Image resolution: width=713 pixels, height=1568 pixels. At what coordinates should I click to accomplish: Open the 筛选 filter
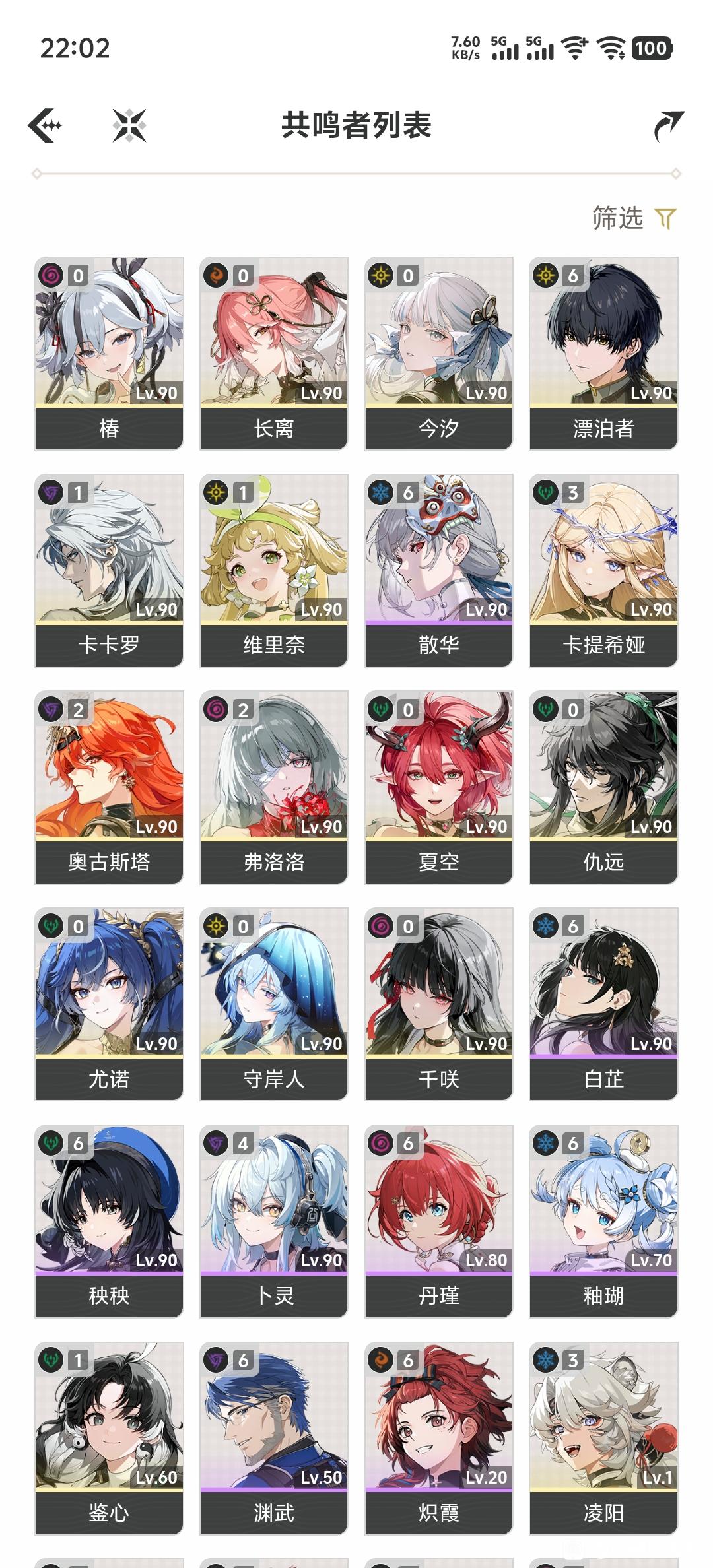coord(634,218)
